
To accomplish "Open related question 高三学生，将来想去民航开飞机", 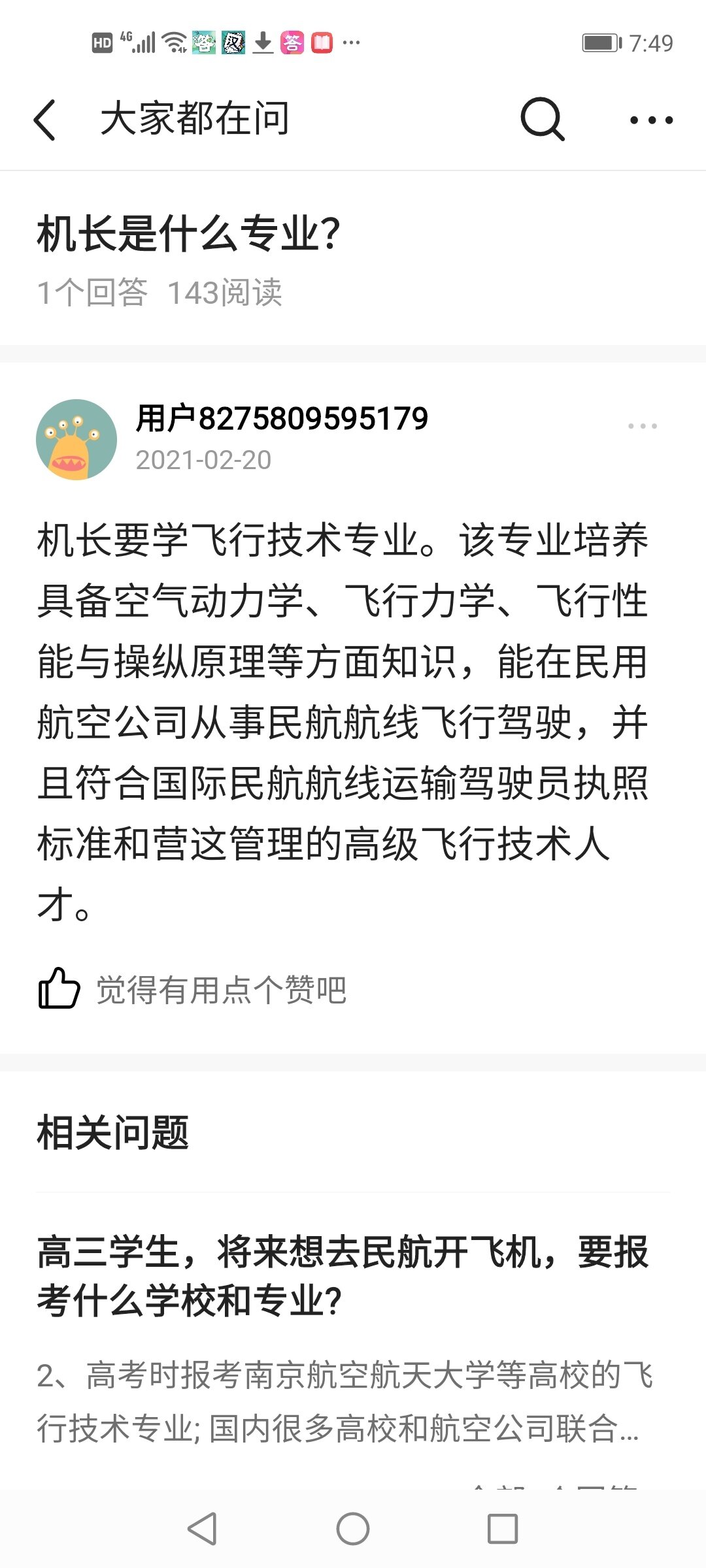I will 343,1275.
